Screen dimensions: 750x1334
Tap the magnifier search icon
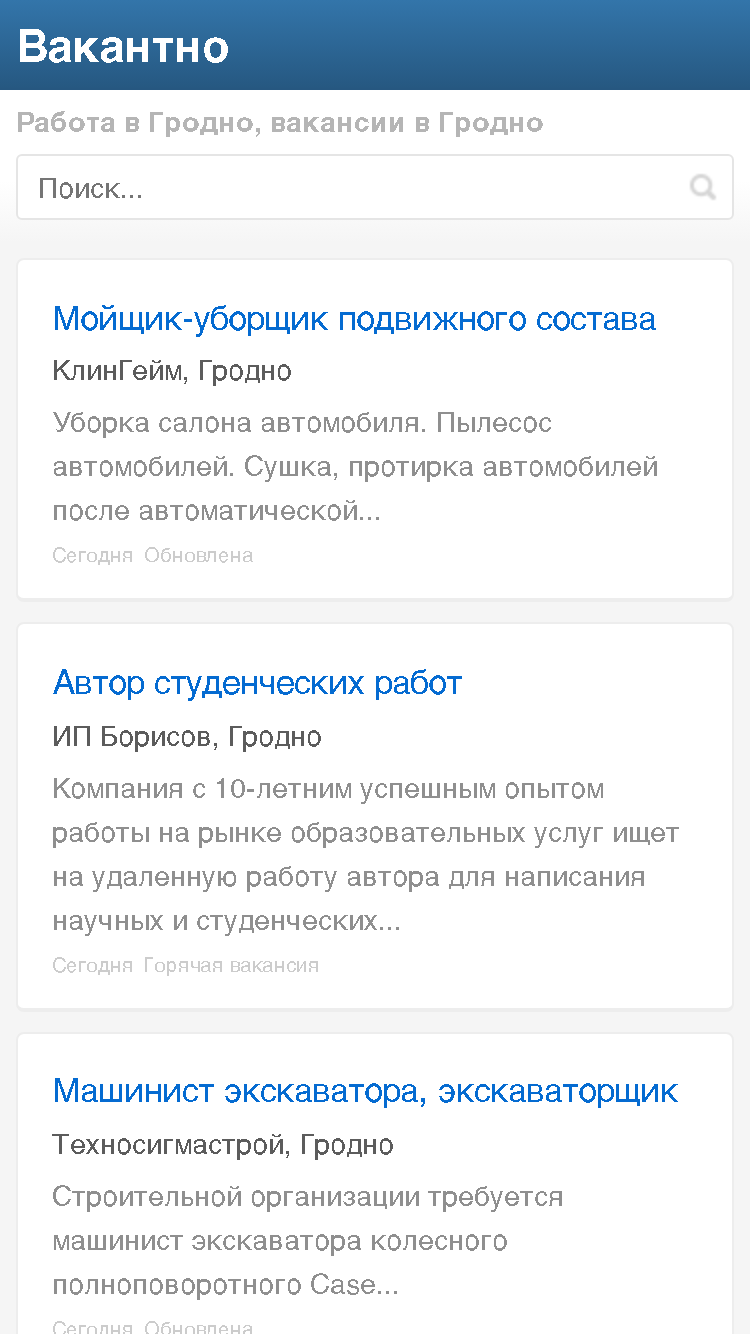click(x=703, y=187)
